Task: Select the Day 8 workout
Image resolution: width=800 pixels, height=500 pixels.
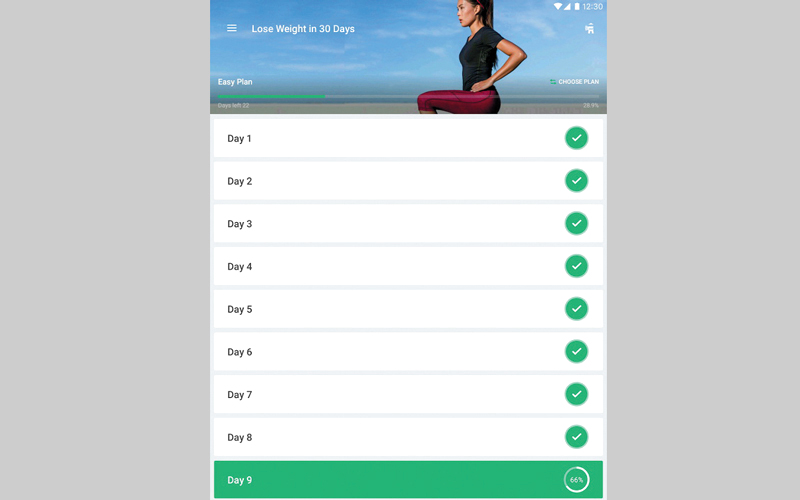Action: click(x=408, y=437)
